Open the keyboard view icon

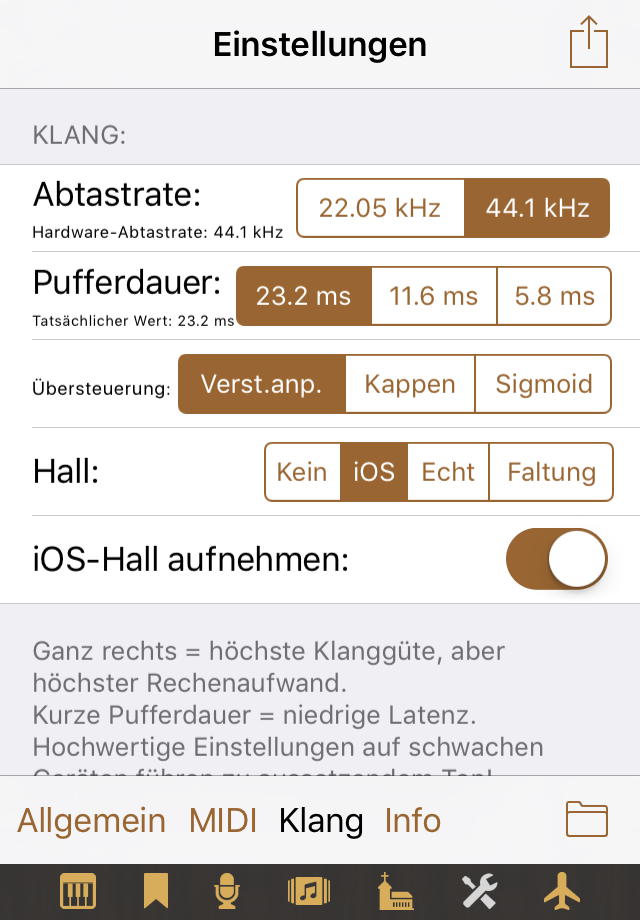tap(77, 891)
